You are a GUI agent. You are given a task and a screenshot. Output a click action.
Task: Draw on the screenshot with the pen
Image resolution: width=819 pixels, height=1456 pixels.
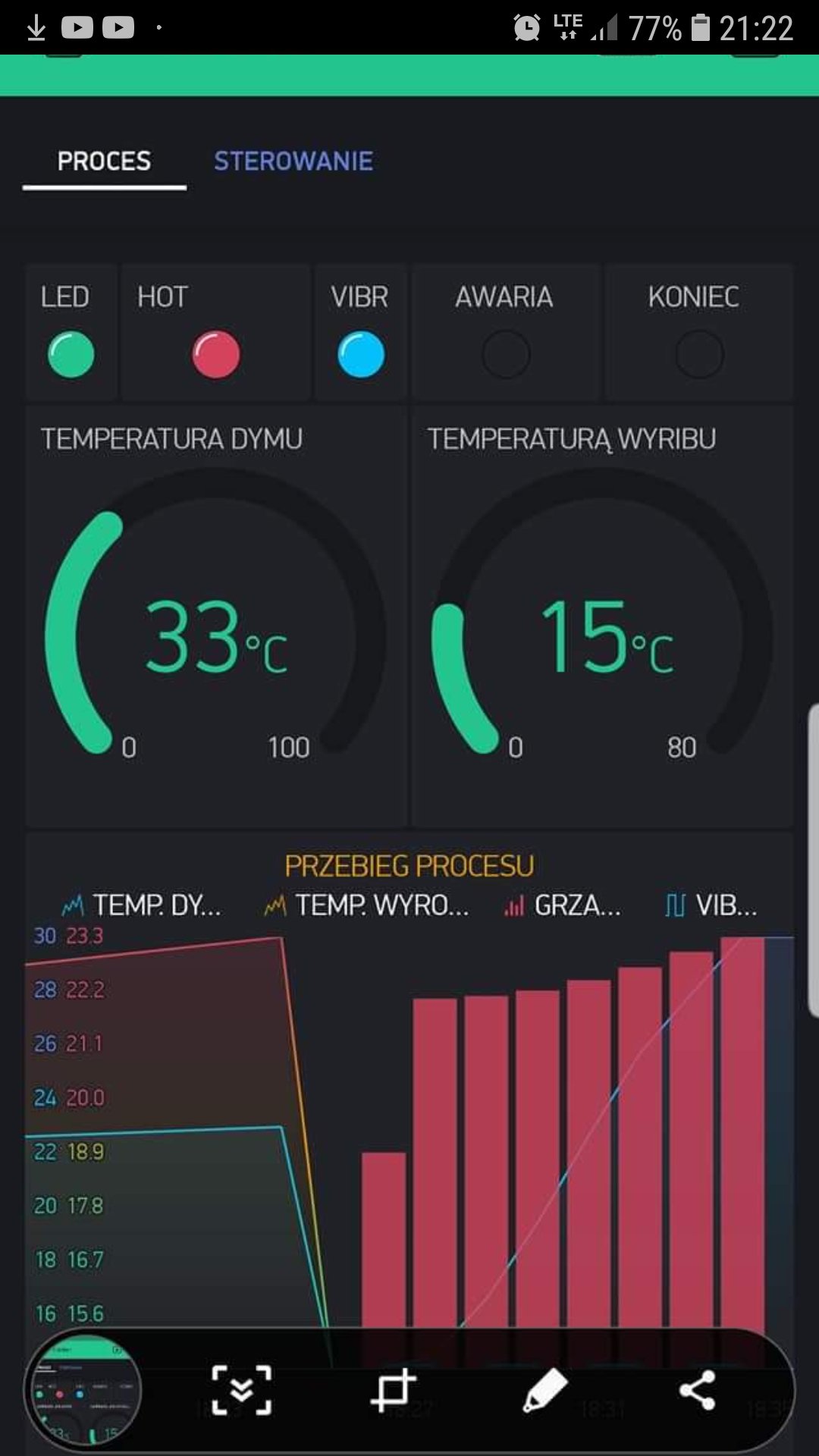(545, 1390)
